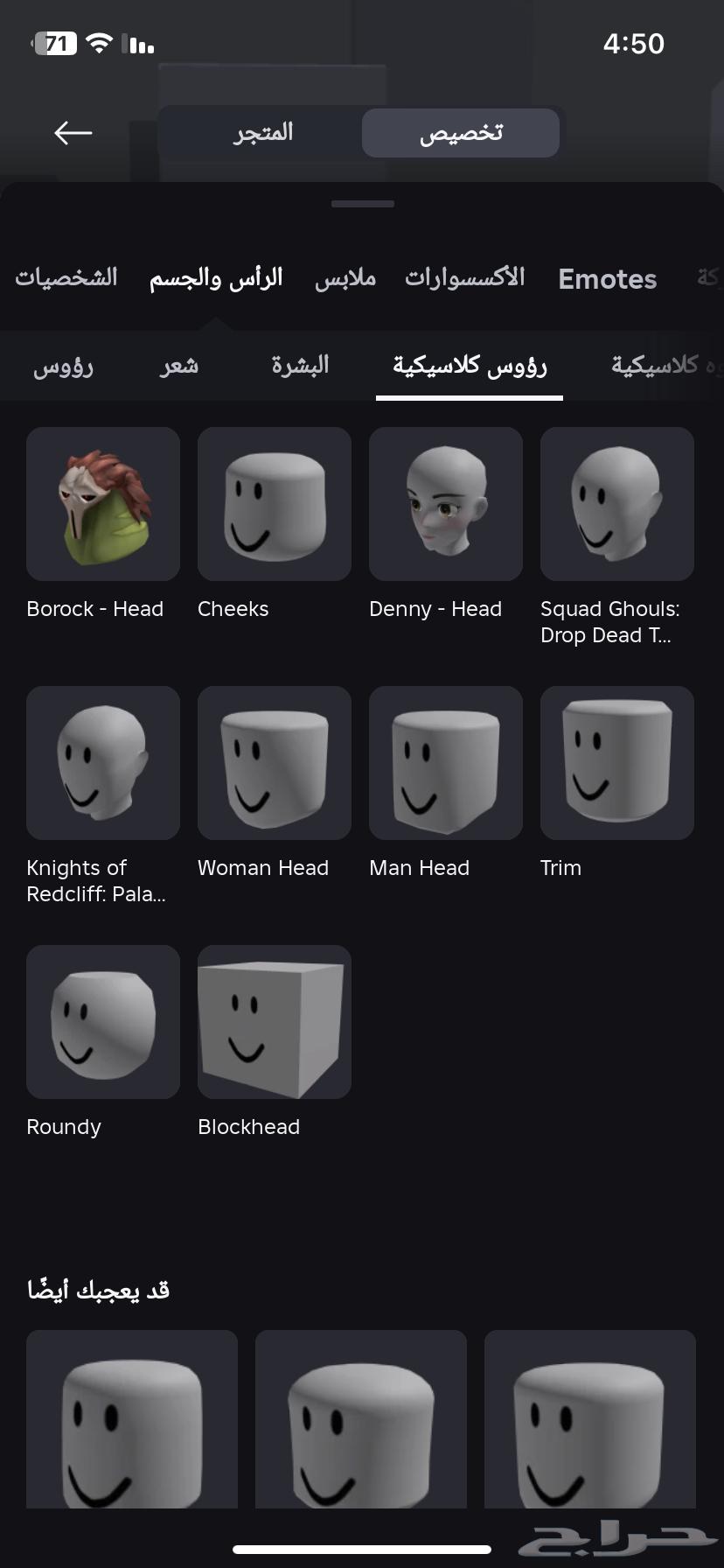
Task: Go back using the arrow icon
Action: point(73,133)
